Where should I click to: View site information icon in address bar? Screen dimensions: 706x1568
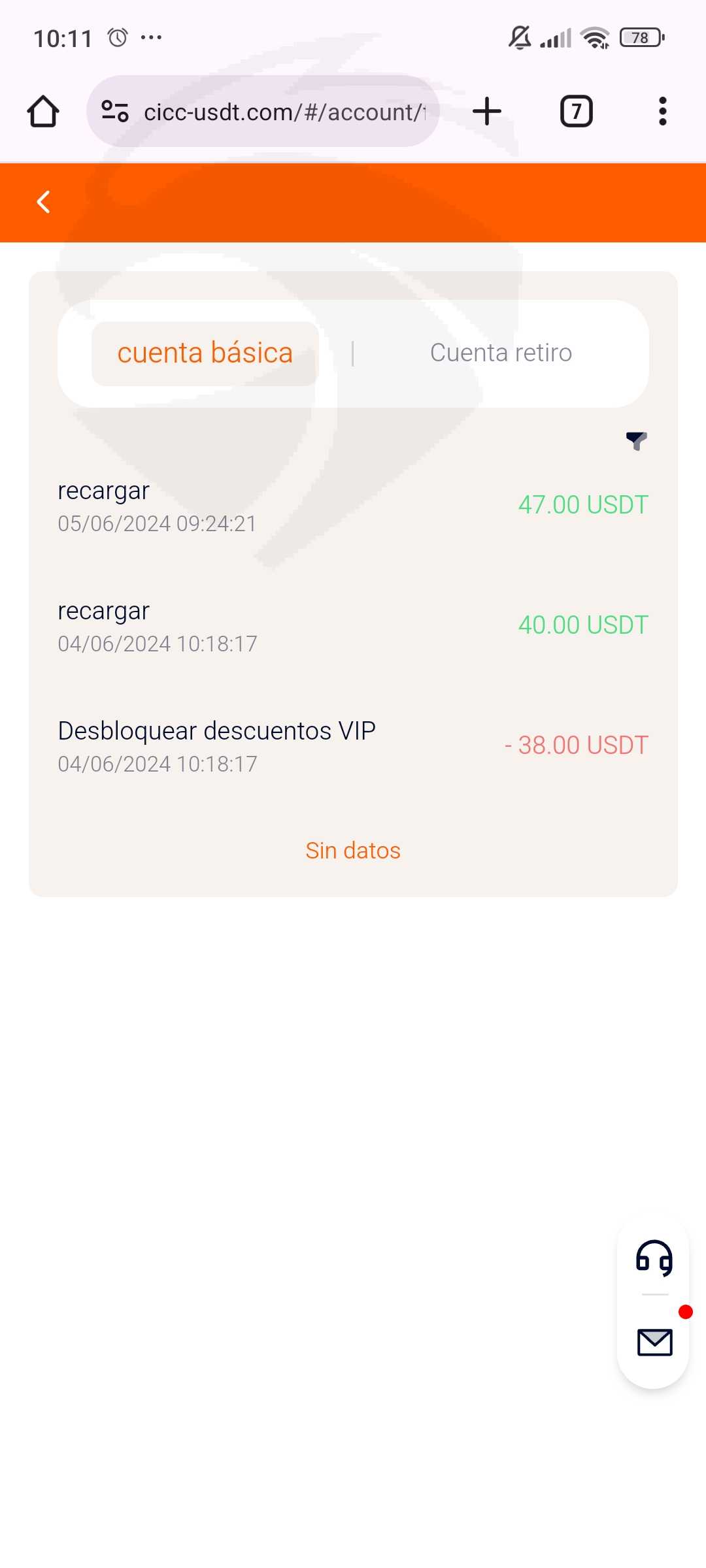pos(115,111)
